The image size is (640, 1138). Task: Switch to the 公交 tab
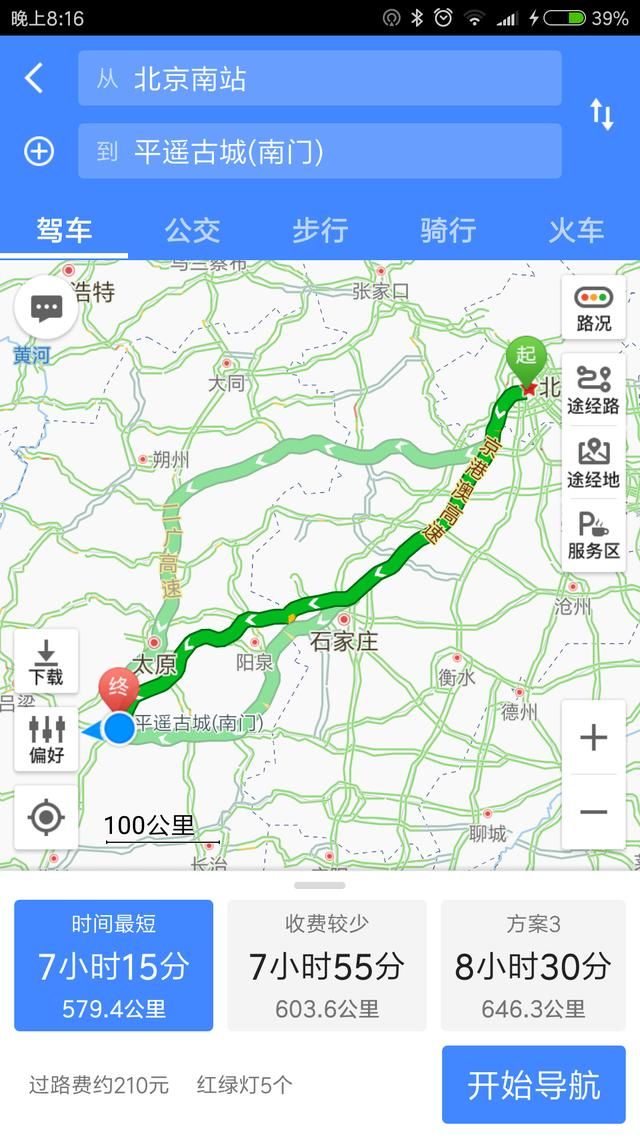(192, 230)
